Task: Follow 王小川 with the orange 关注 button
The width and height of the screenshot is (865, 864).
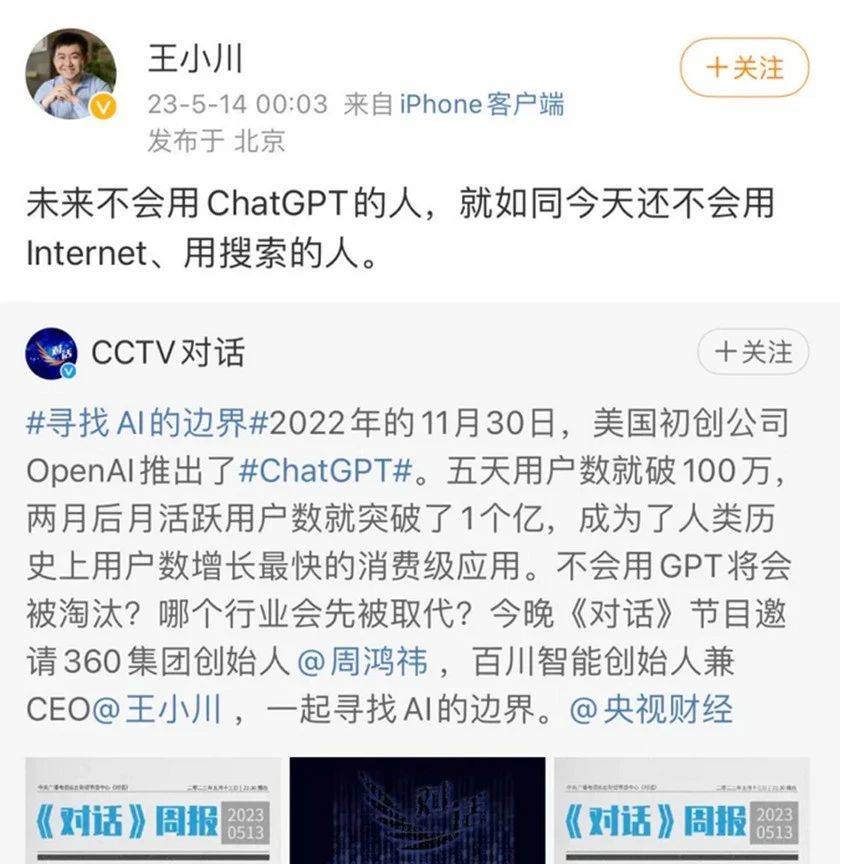Action: (x=744, y=68)
